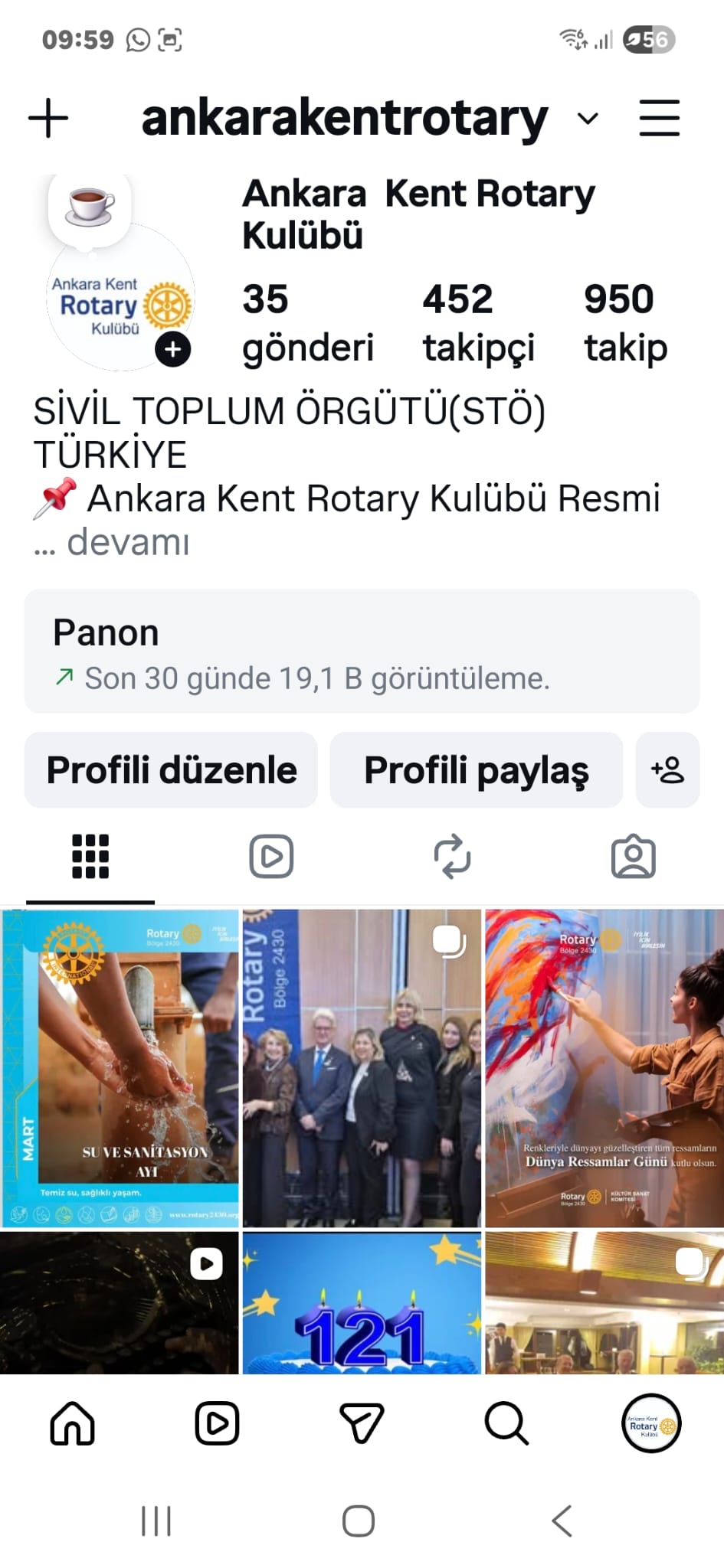Add a story via the profile picture plus
724x1568 pixels.
(173, 350)
